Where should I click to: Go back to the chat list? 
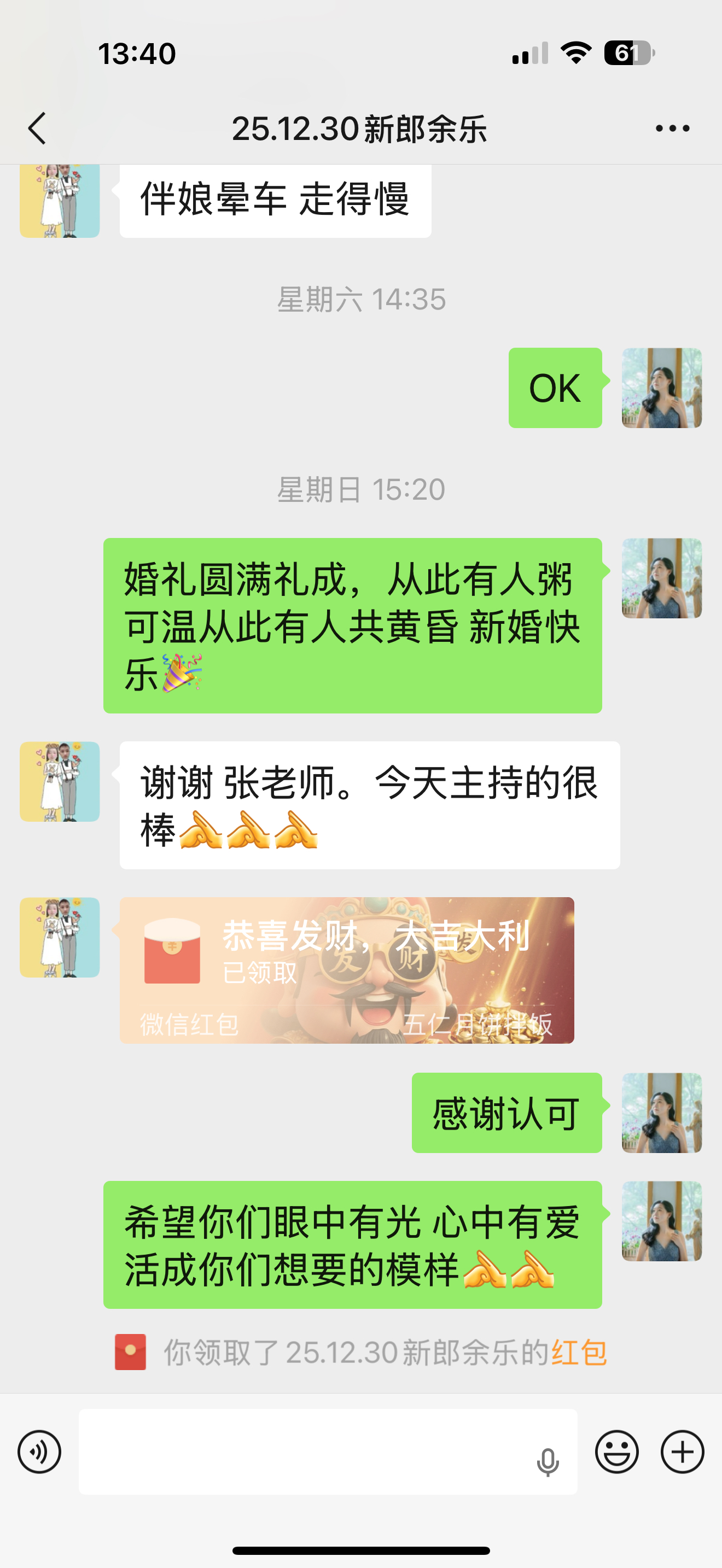pyautogui.click(x=38, y=128)
